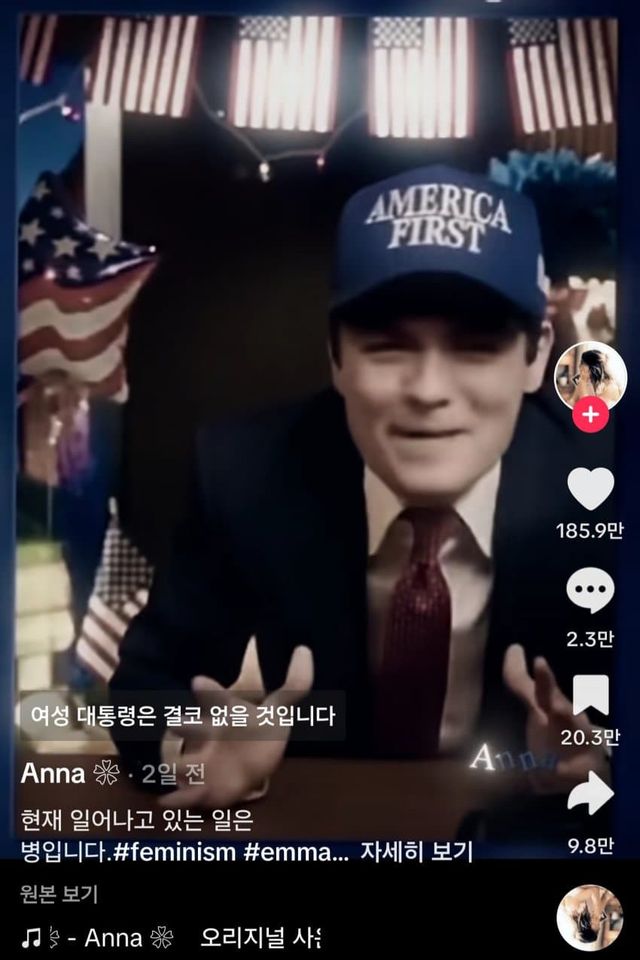Open the original sound by Anna
The height and width of the screenshot is (960, 640).
coord(170,938)
